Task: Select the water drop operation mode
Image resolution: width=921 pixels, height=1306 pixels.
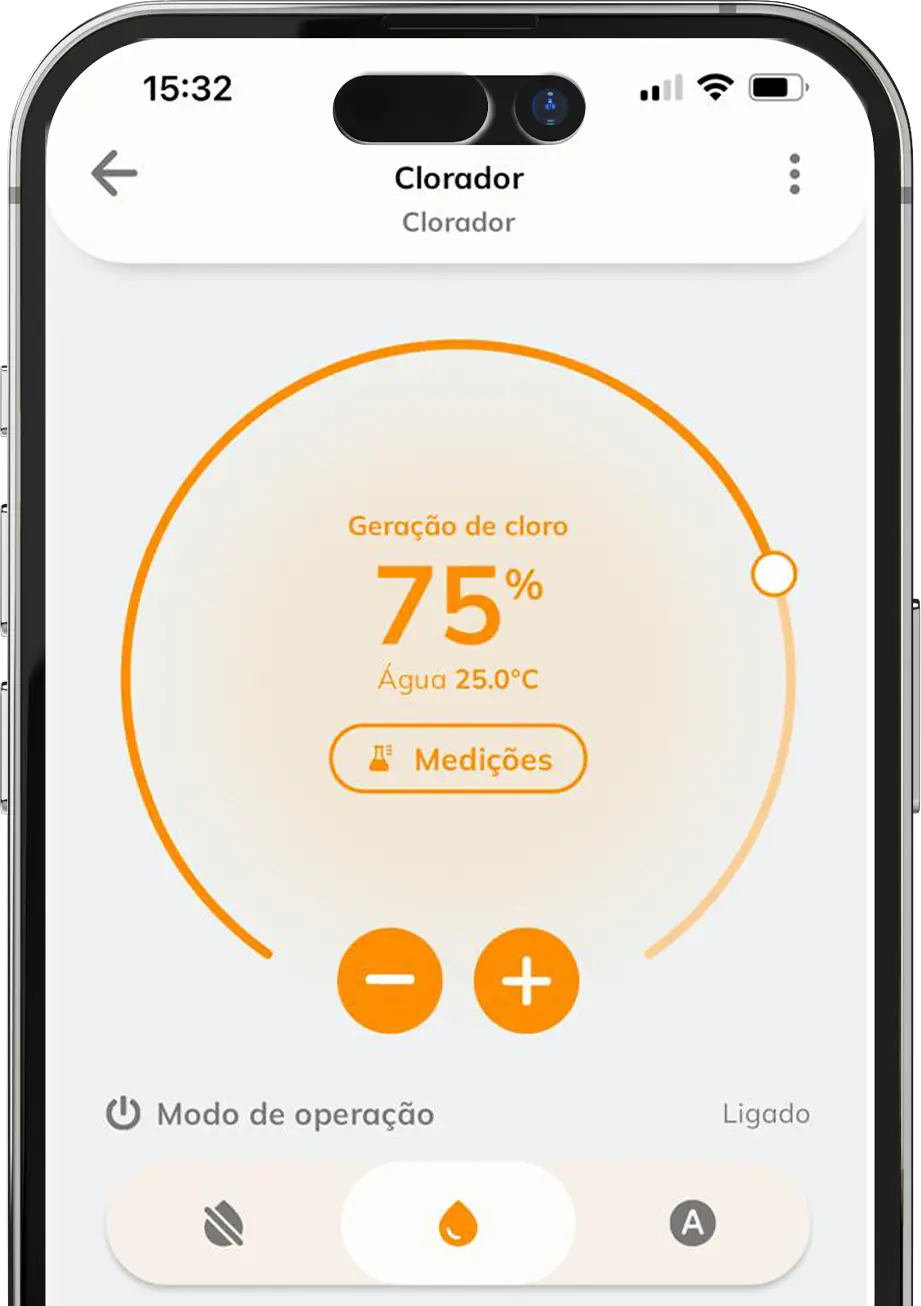Action: tap(458, 1223)
